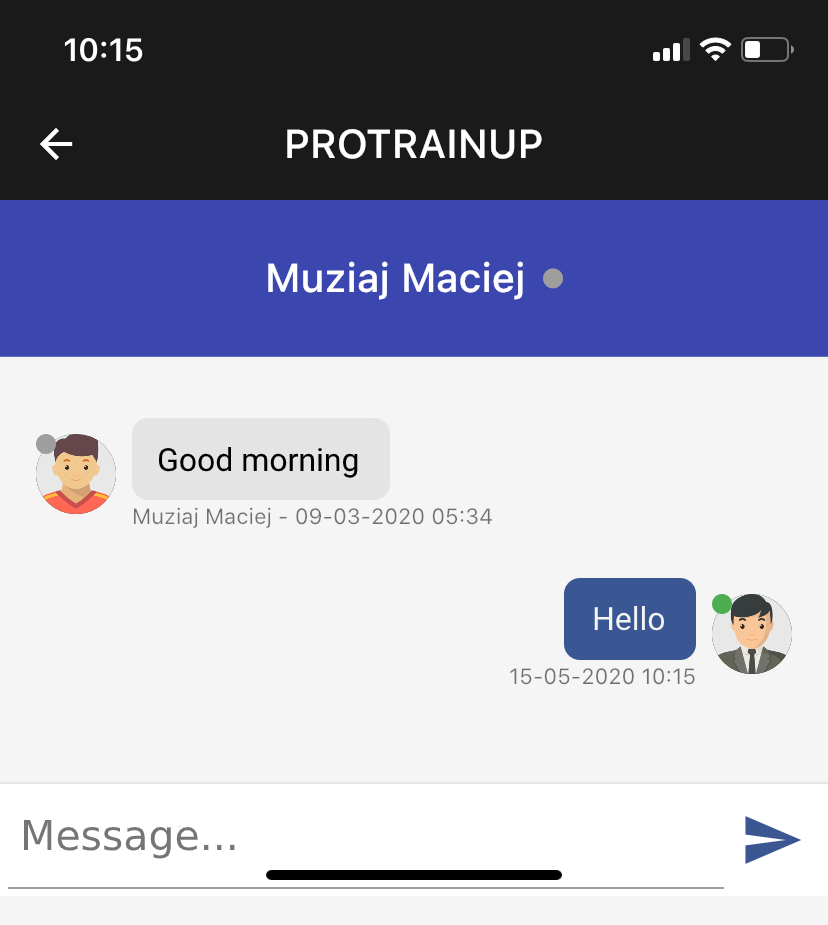
Task: Tap the gray presence dot on Maciej's avatar
Action: 44,443
